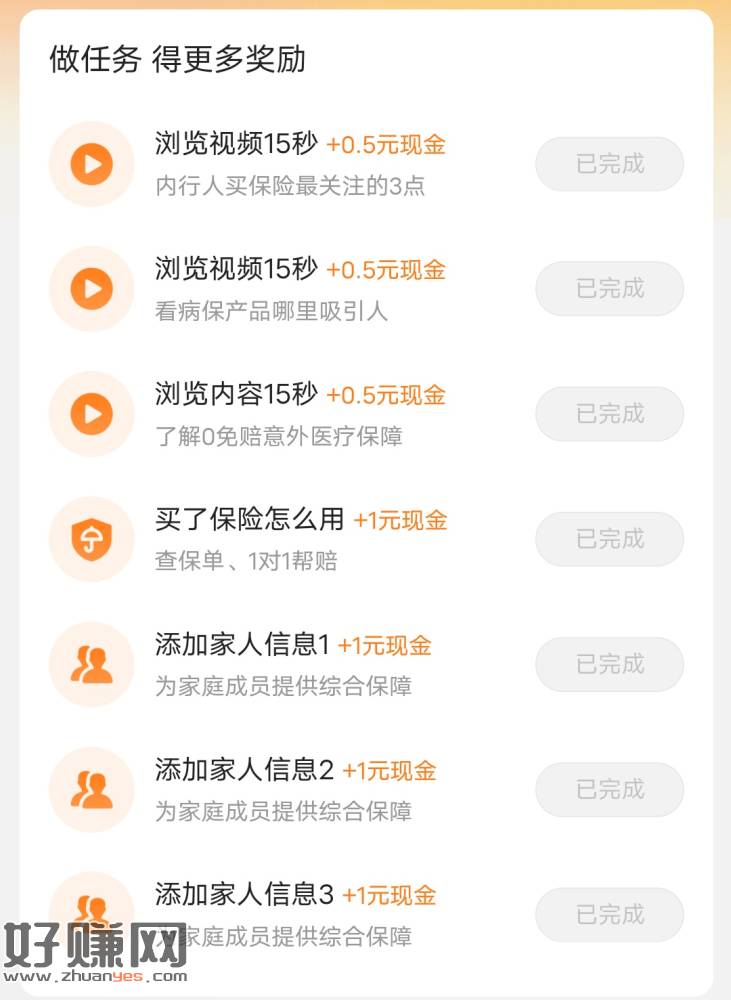Select the 已完成 button for 浏览内容15秒
The image size is (731, 1000).
point(609,414)
